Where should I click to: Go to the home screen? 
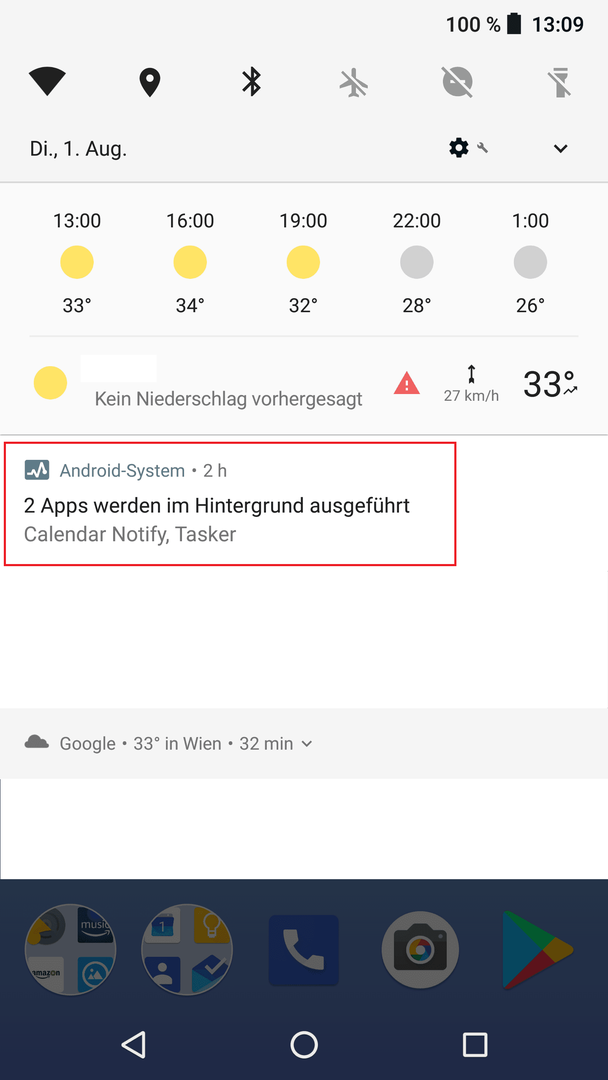[304, 1045]
